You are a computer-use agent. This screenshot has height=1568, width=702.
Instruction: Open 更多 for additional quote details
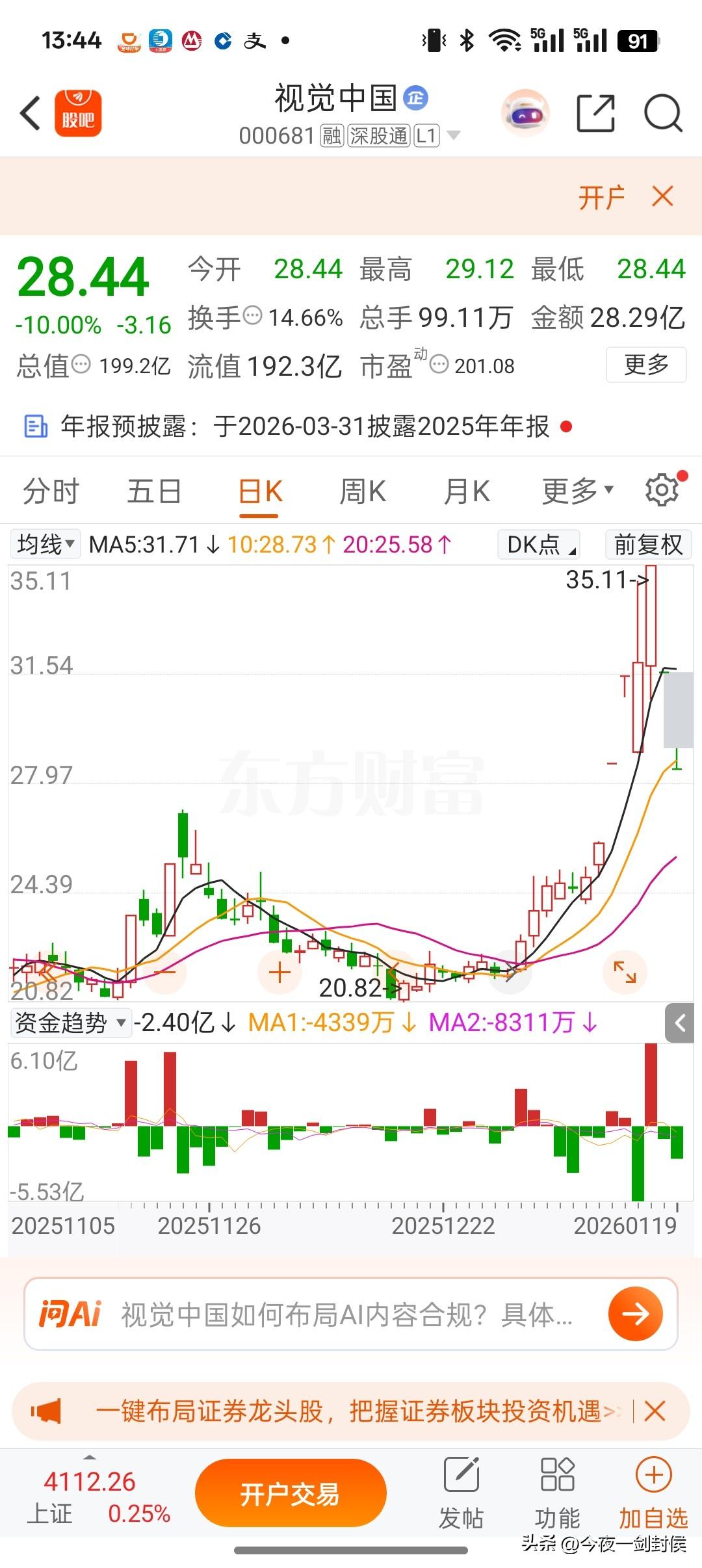[645, 365]
